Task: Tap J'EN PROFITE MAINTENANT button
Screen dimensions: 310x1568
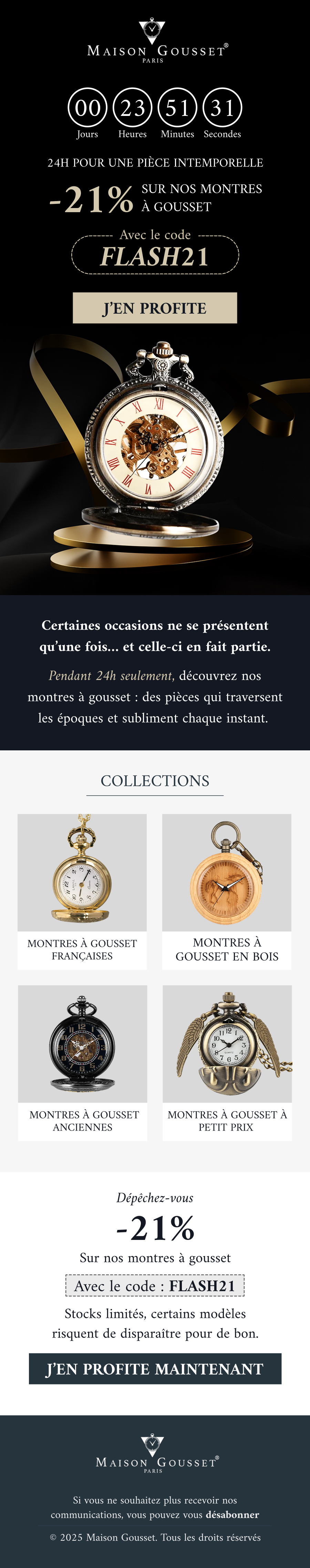Action: [x=155, y=1369]
